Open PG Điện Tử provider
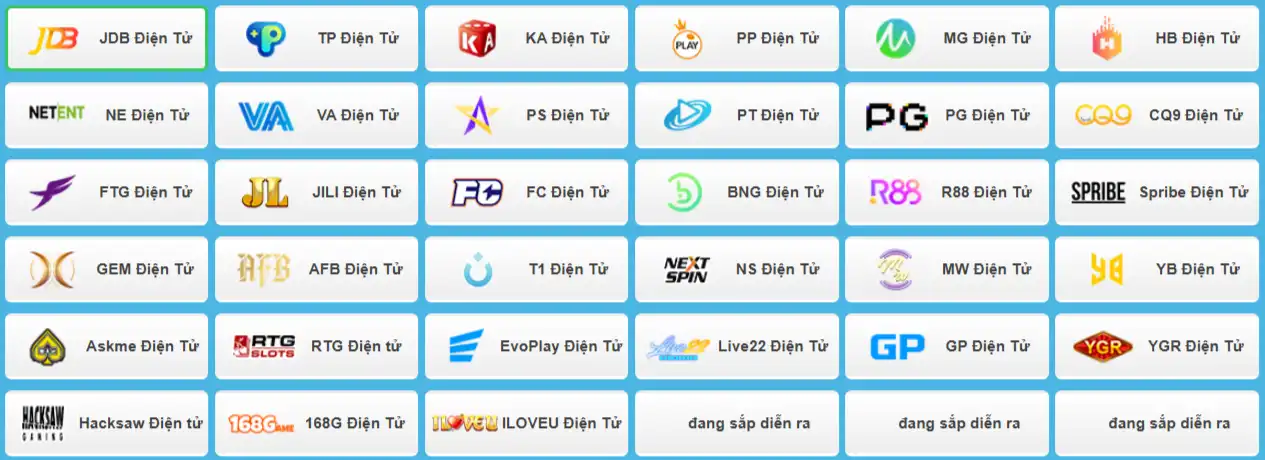1265x460 pixels. click(947, 115)
